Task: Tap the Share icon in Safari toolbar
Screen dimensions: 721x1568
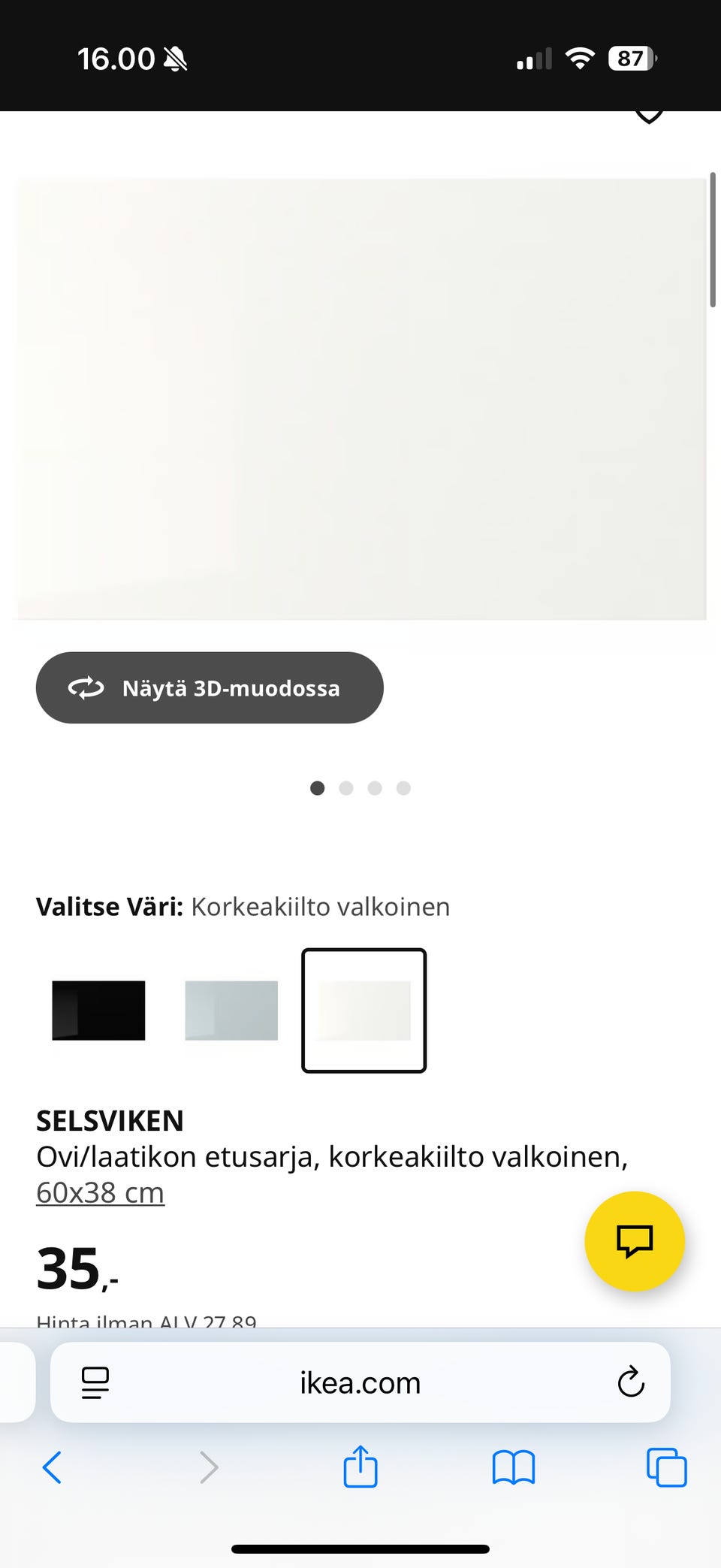Action: coord(360,1467)
